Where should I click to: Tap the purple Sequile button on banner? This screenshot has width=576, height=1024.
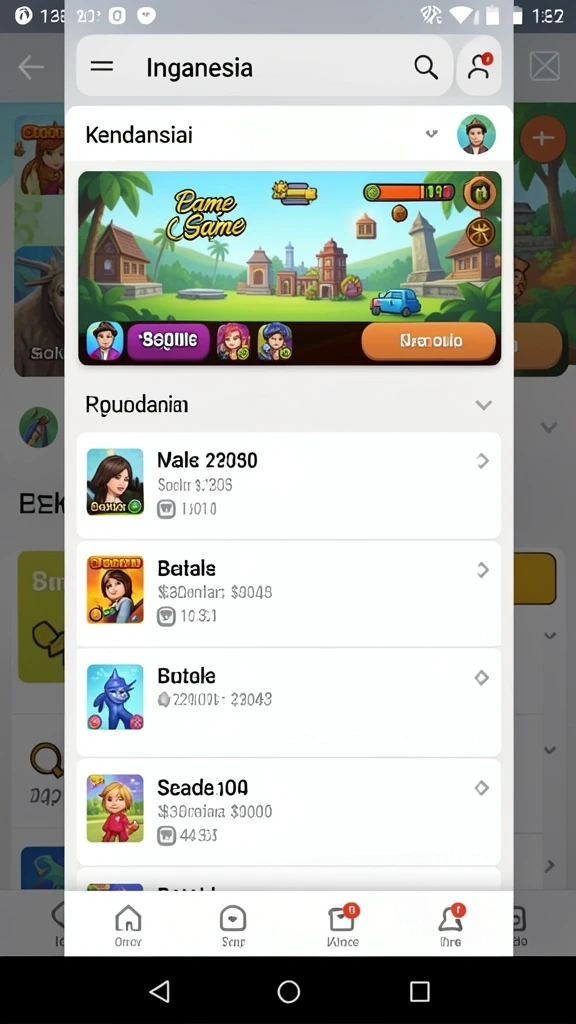pyautogui.click(x=168, y=341)
